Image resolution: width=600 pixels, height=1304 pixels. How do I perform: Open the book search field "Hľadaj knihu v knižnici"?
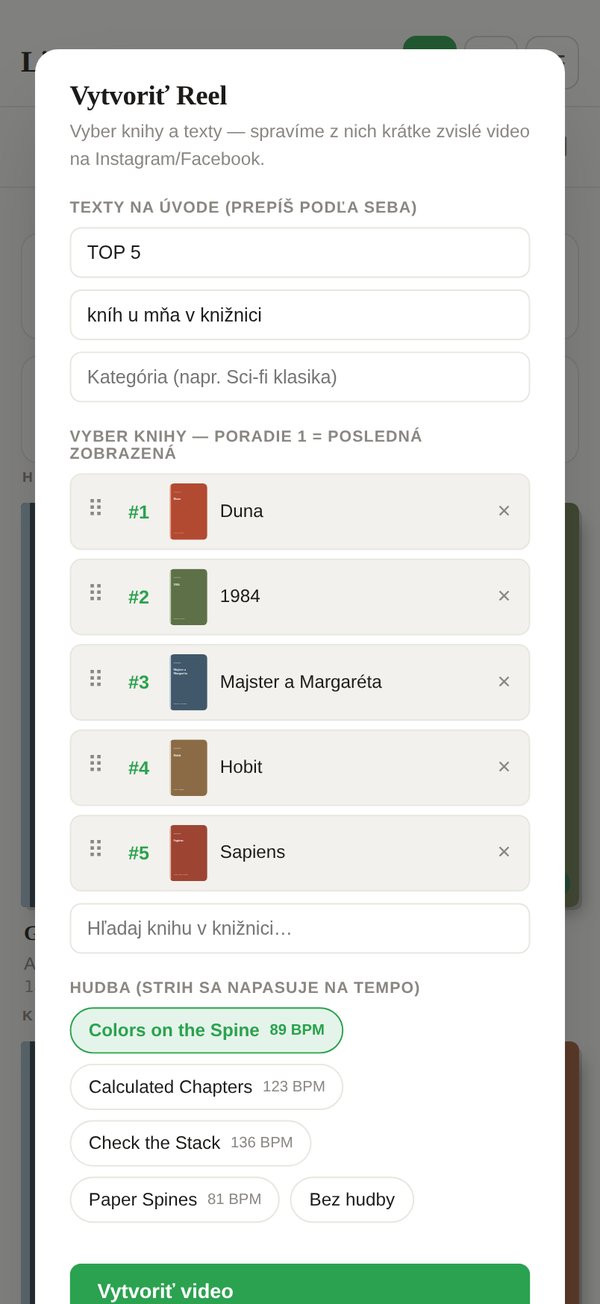click(300, 928)
